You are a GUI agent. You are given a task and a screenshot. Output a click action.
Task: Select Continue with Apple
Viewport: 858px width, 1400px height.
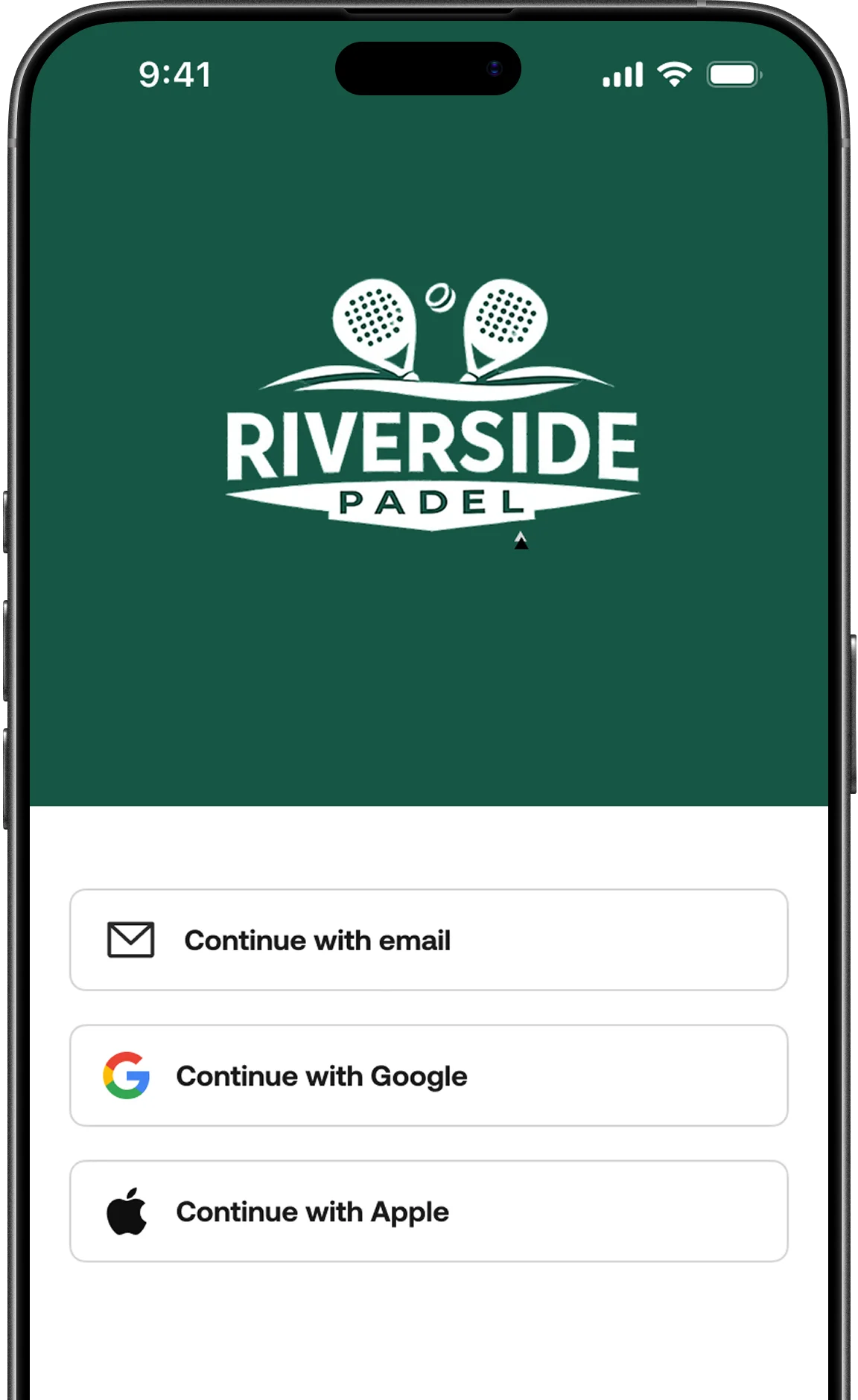click(429, 1210)
